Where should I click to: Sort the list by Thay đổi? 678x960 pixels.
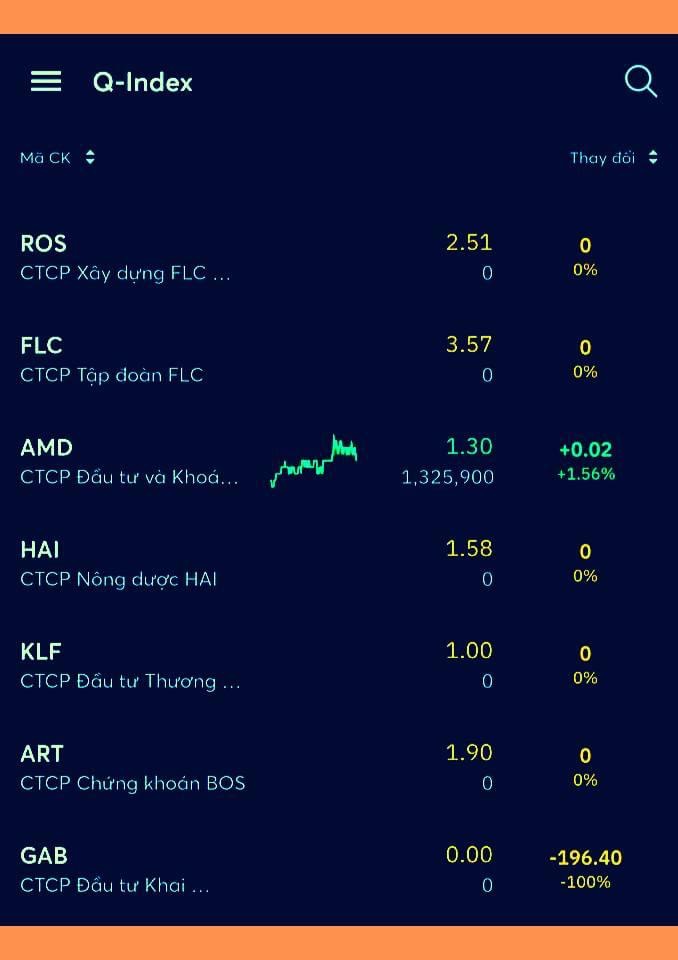pos(614,158)
